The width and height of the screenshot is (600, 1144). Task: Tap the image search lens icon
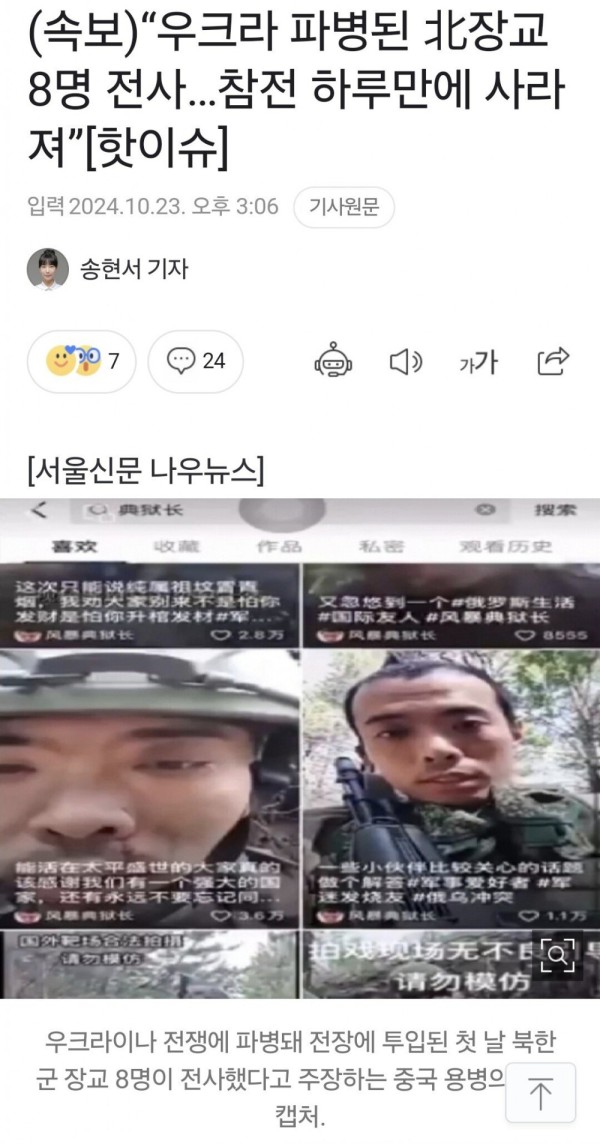pyautogui.click(x=558, y=956)
